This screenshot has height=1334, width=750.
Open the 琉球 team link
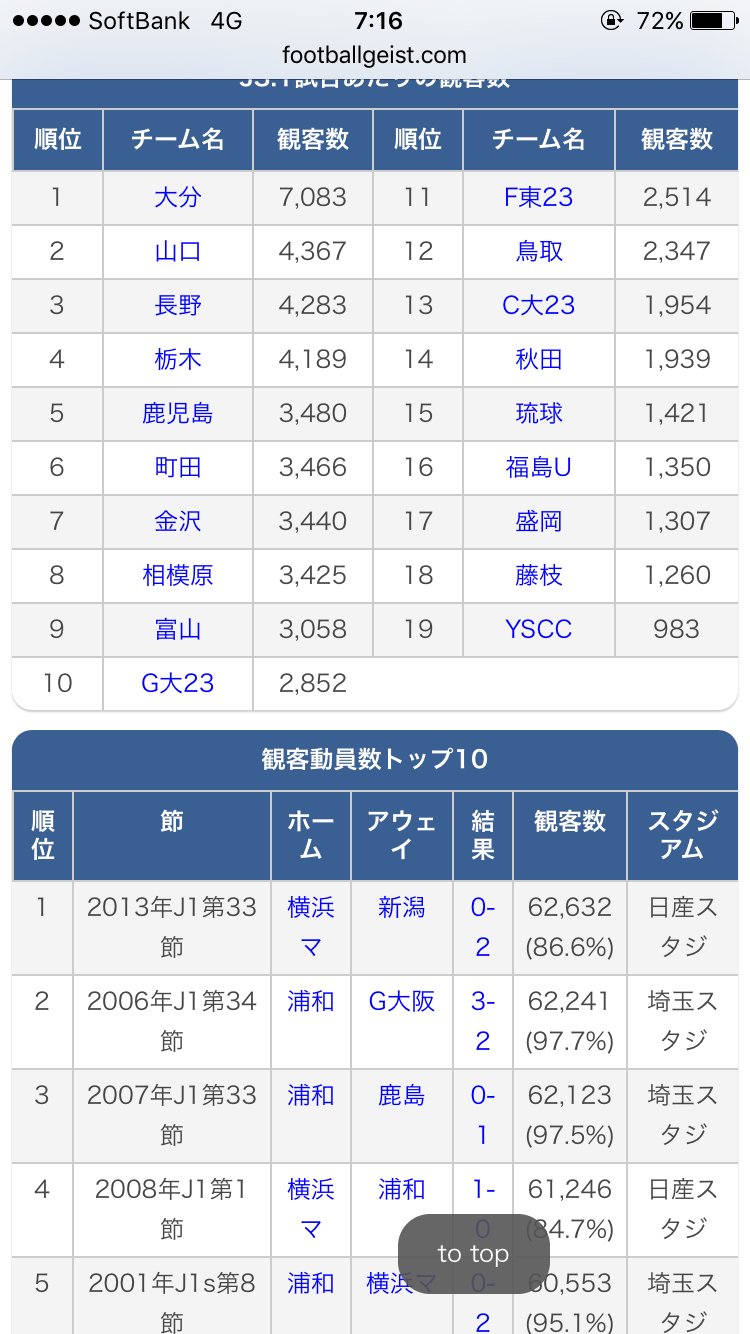(539, 413)
